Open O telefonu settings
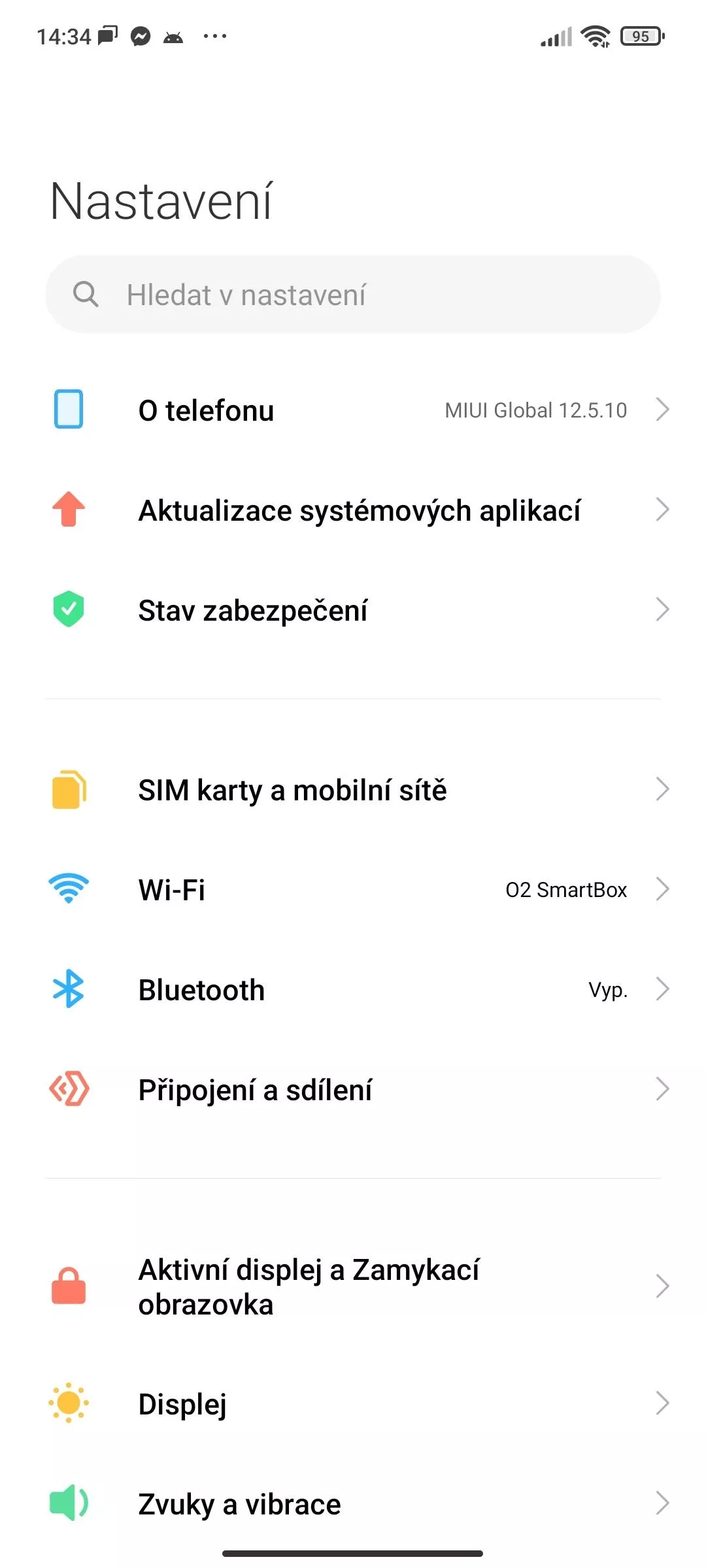 point(353,410)
